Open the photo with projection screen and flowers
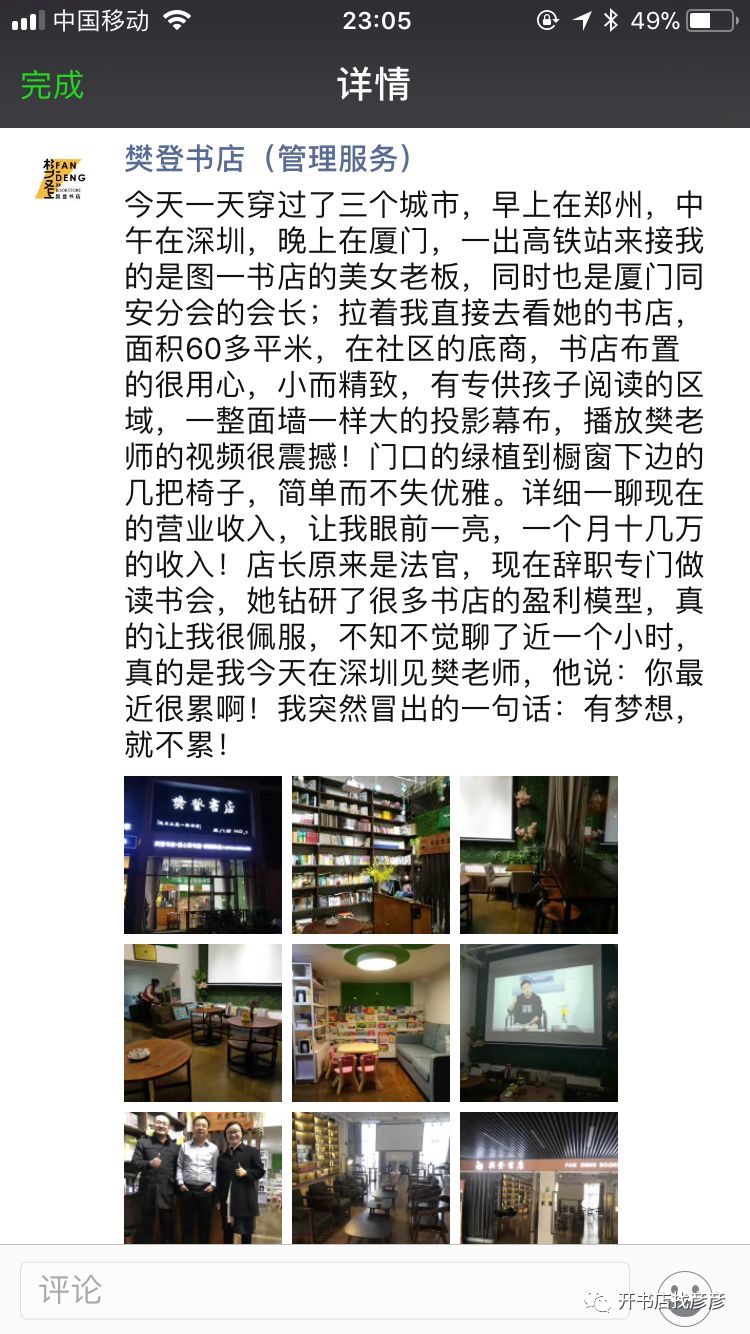 pyautogui.click(x=539, y=854)
